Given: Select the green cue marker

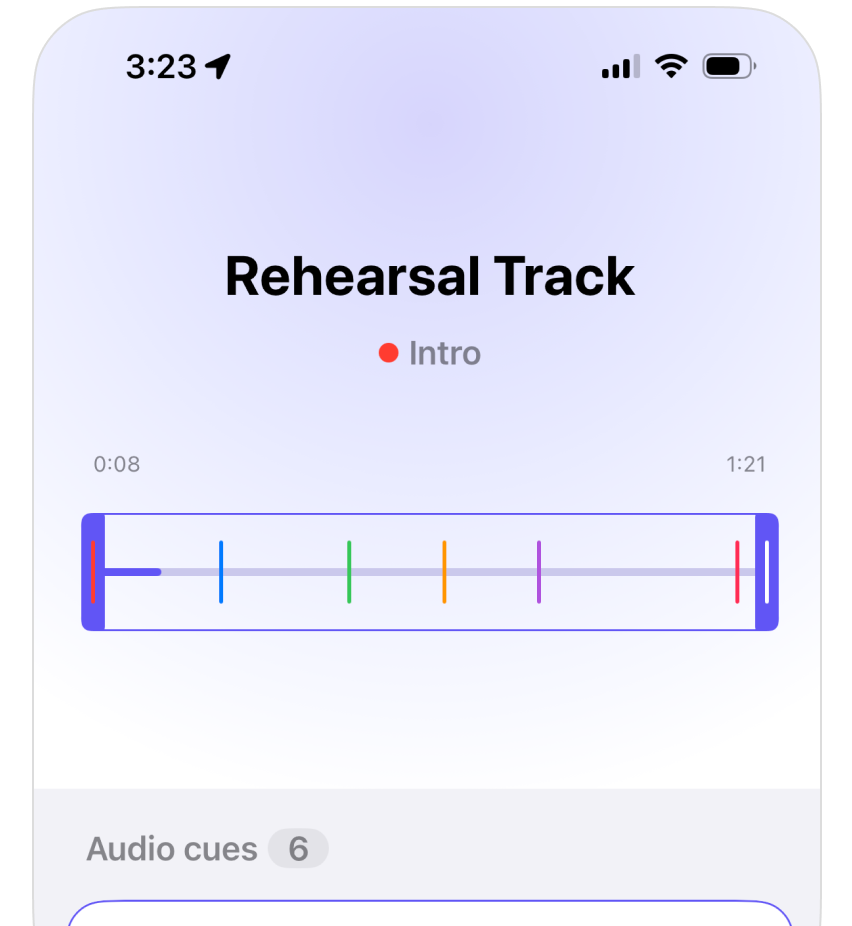Looking at the screenshot, I should [349, 573].
